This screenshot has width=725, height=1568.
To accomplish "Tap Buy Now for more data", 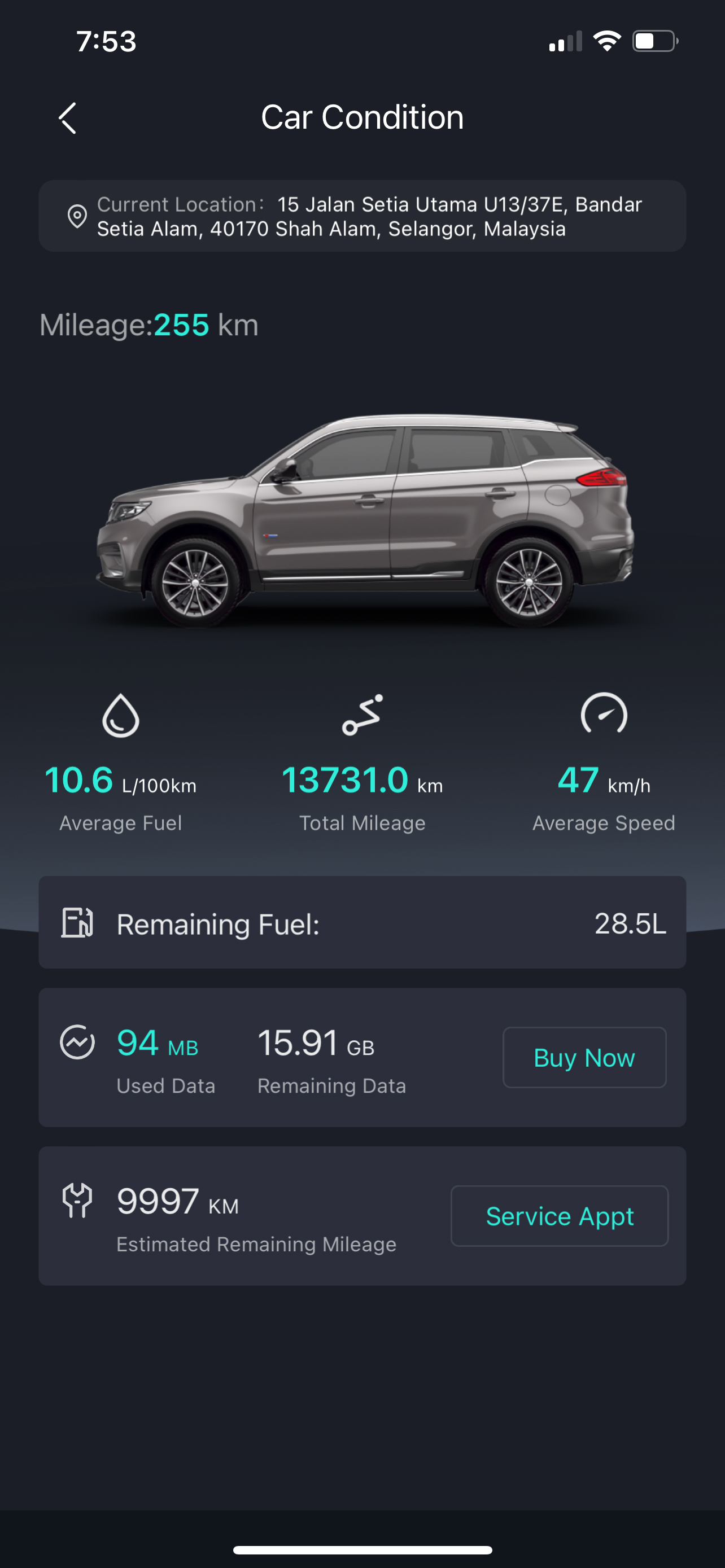I will pyautogui.click(x=584, y=1057).
